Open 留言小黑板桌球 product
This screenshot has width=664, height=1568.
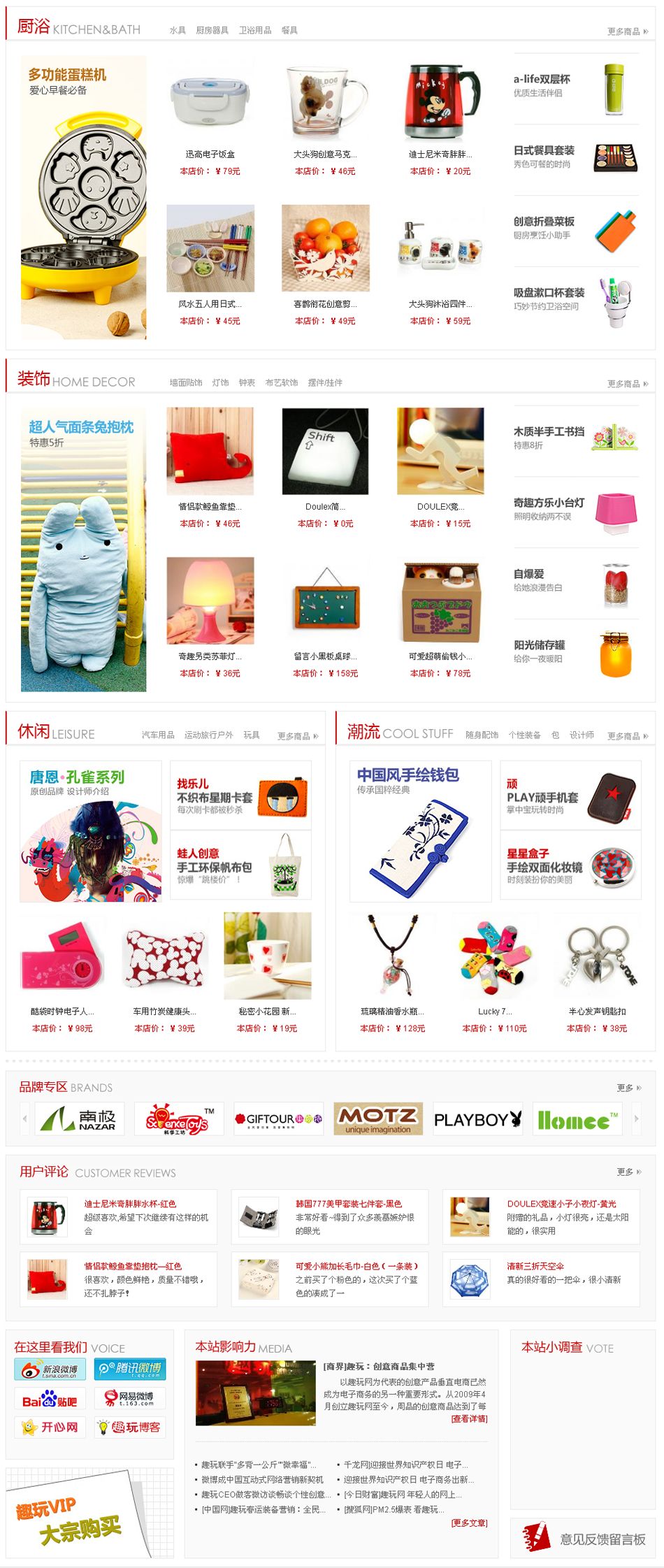click(325, 656)
